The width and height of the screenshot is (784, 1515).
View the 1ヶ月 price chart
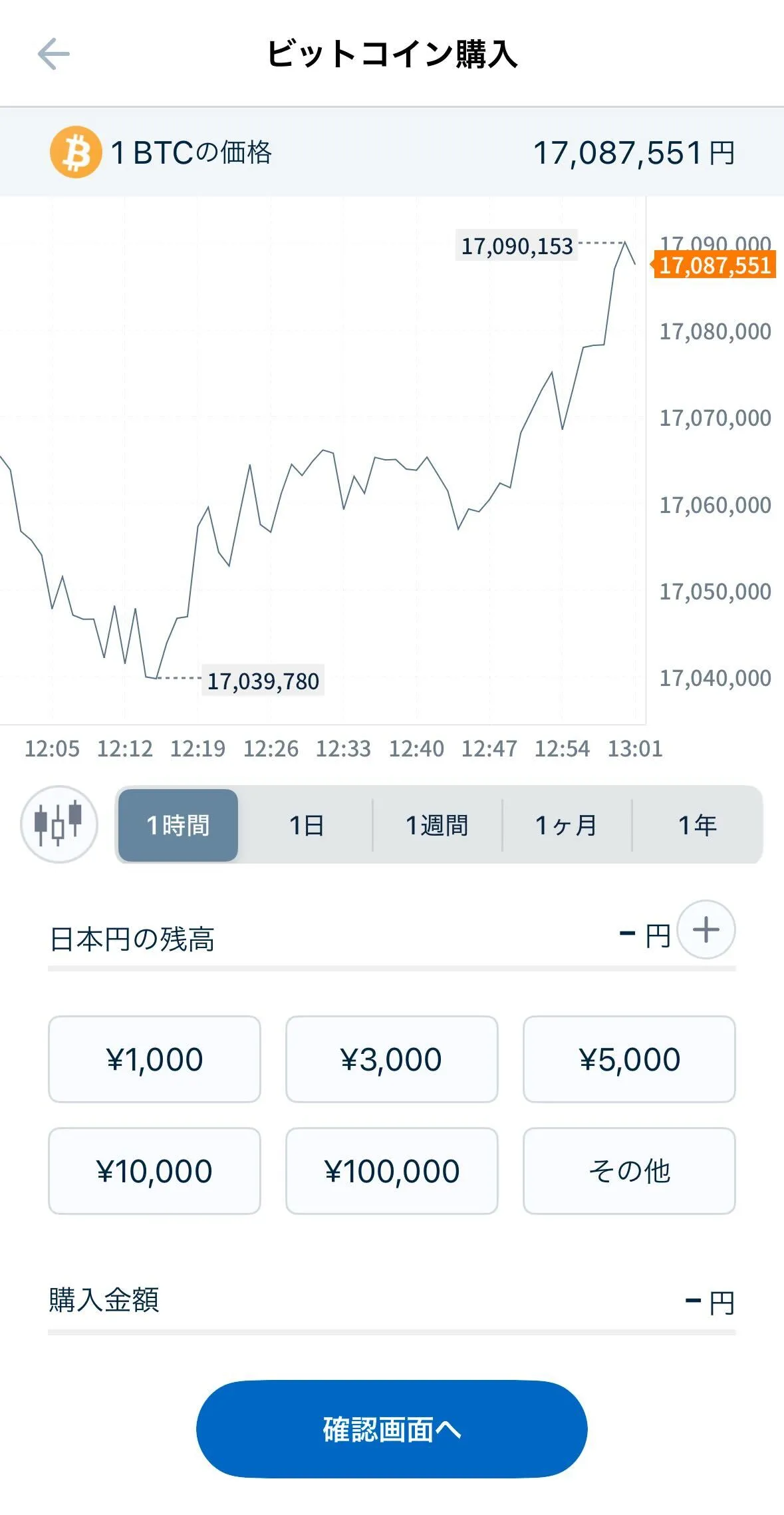pyautogui.click(x=567, y=825)
